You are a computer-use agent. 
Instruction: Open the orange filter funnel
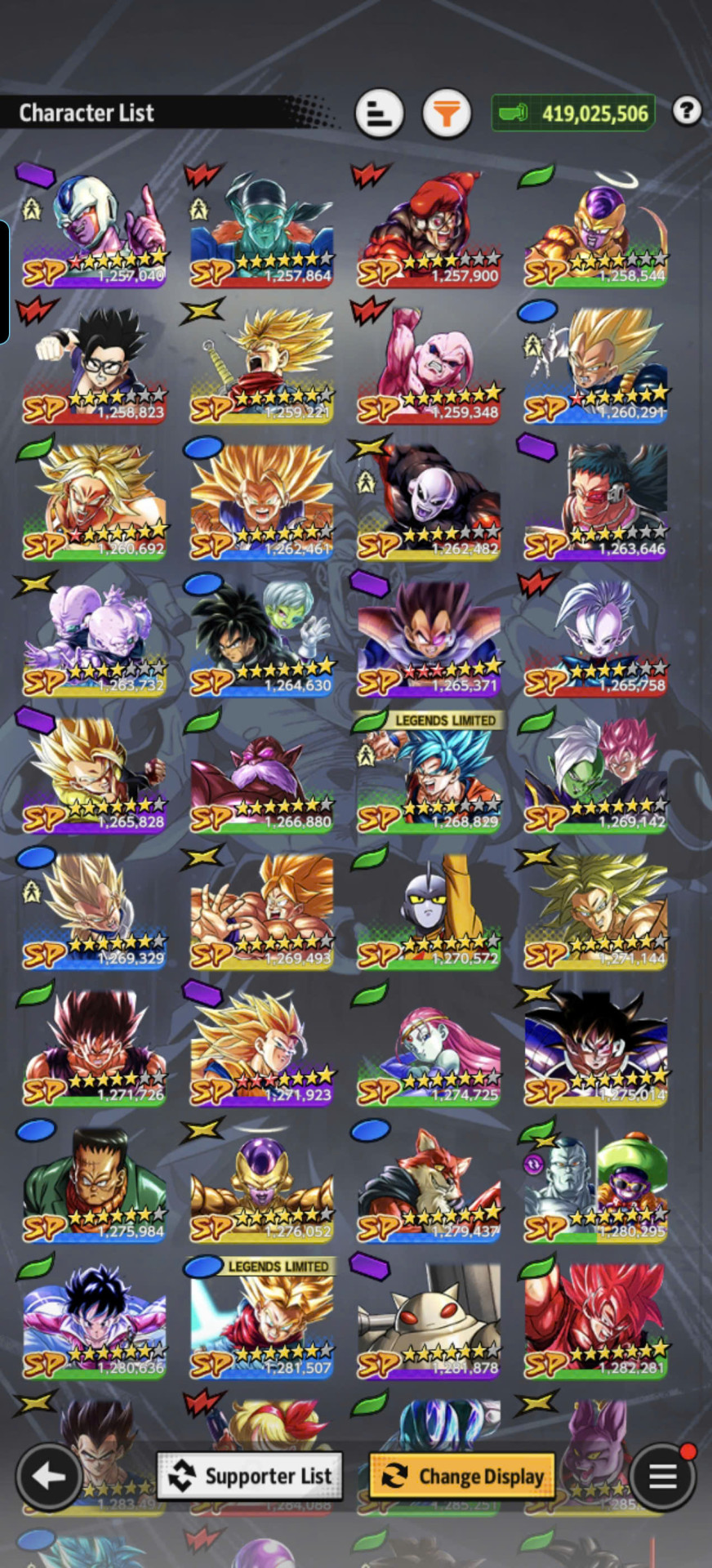click(447, 113)
